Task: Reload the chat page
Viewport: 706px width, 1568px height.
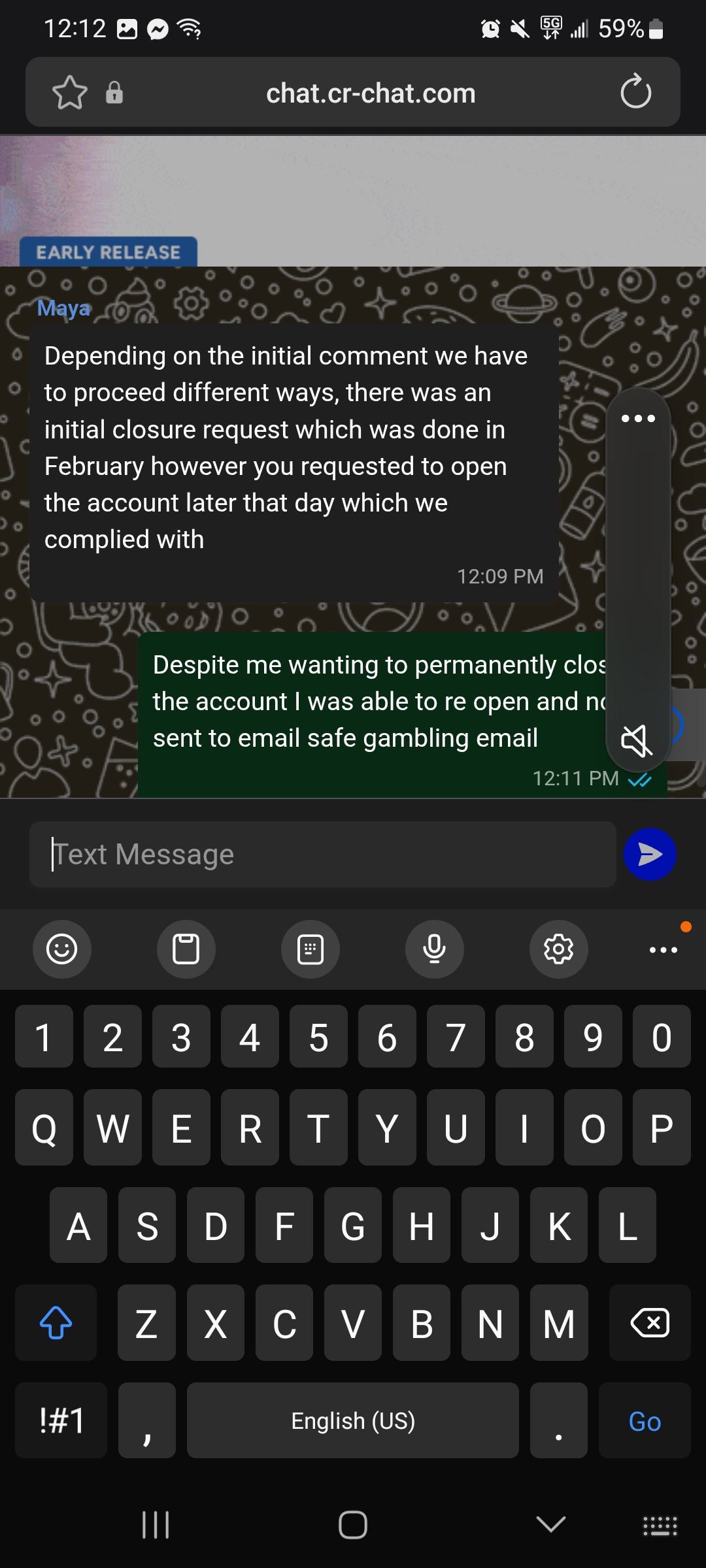Action: pyautogui.click(x=635, y=92)
